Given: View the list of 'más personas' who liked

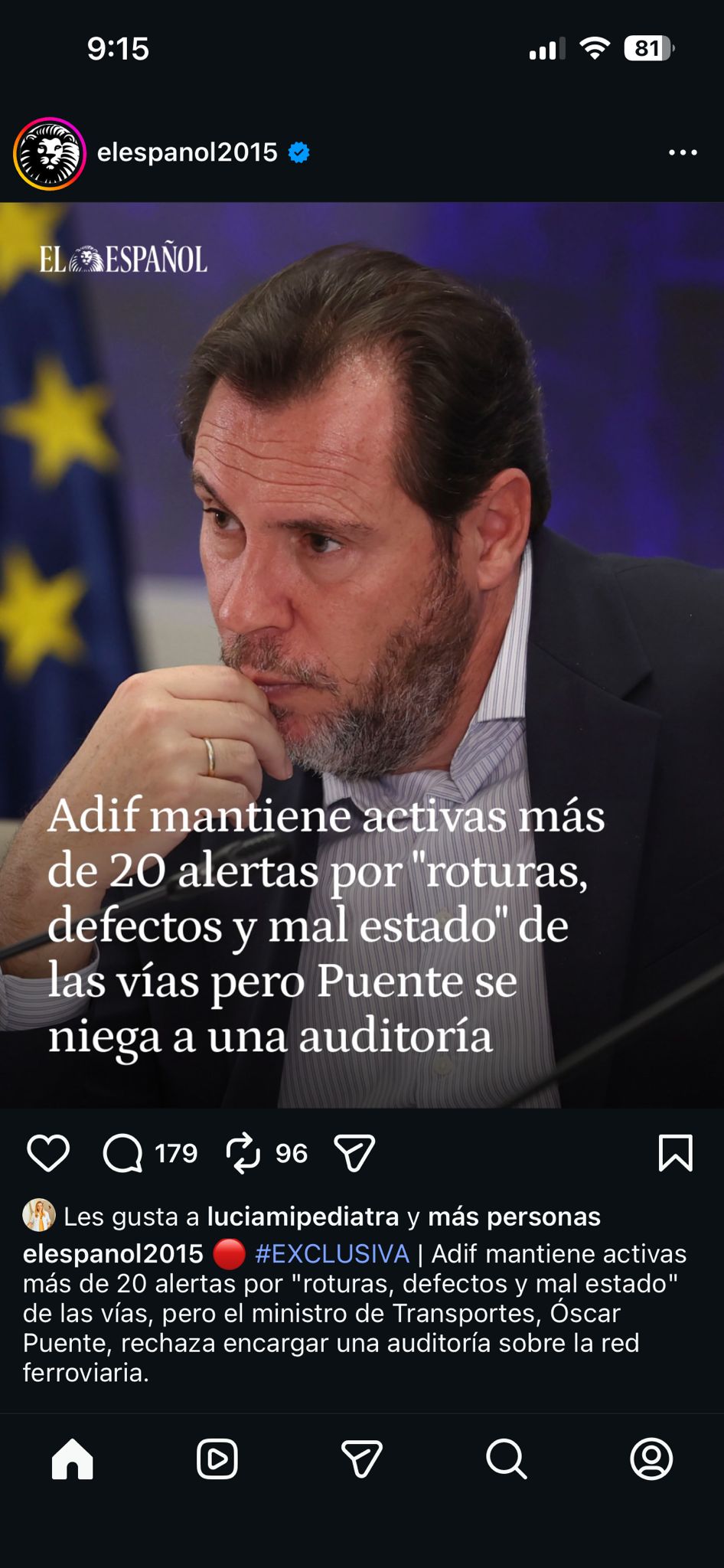Looking at the screenshot, I should pyautogui.click(x=514, y=1217).
